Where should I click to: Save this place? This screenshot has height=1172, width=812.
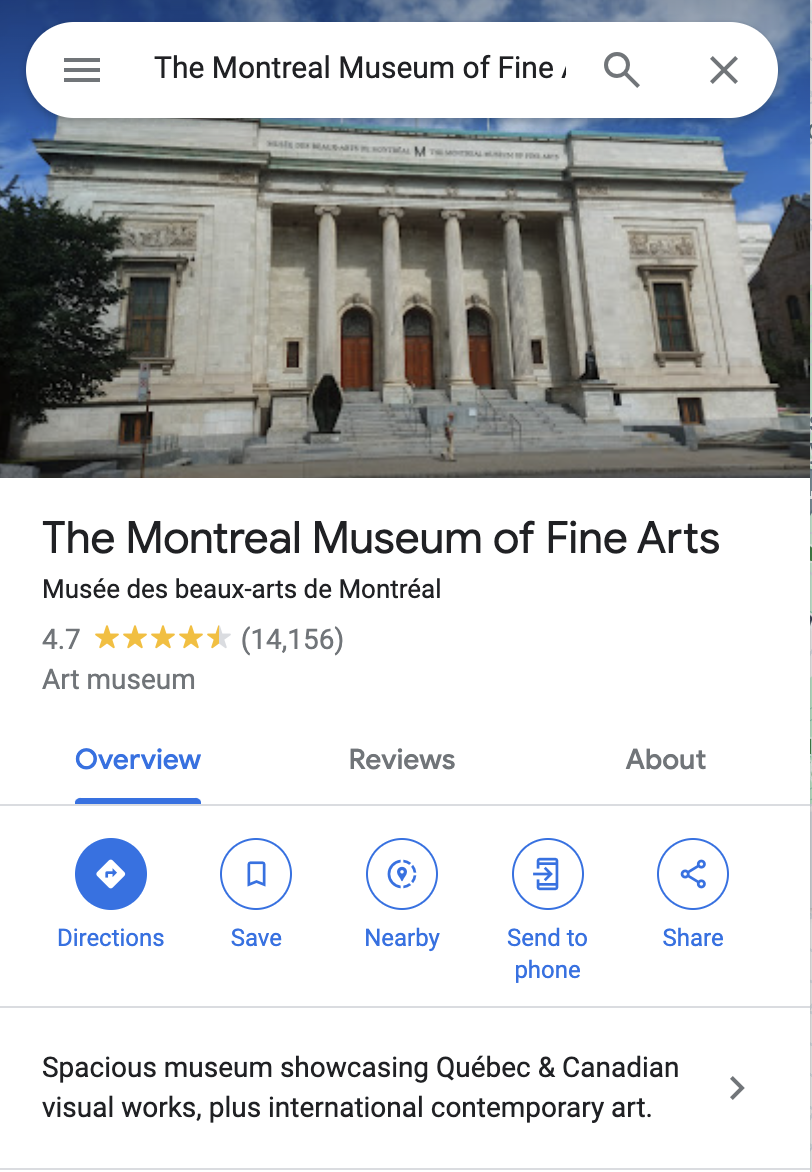pyautogui.click(x=256, y=875)
